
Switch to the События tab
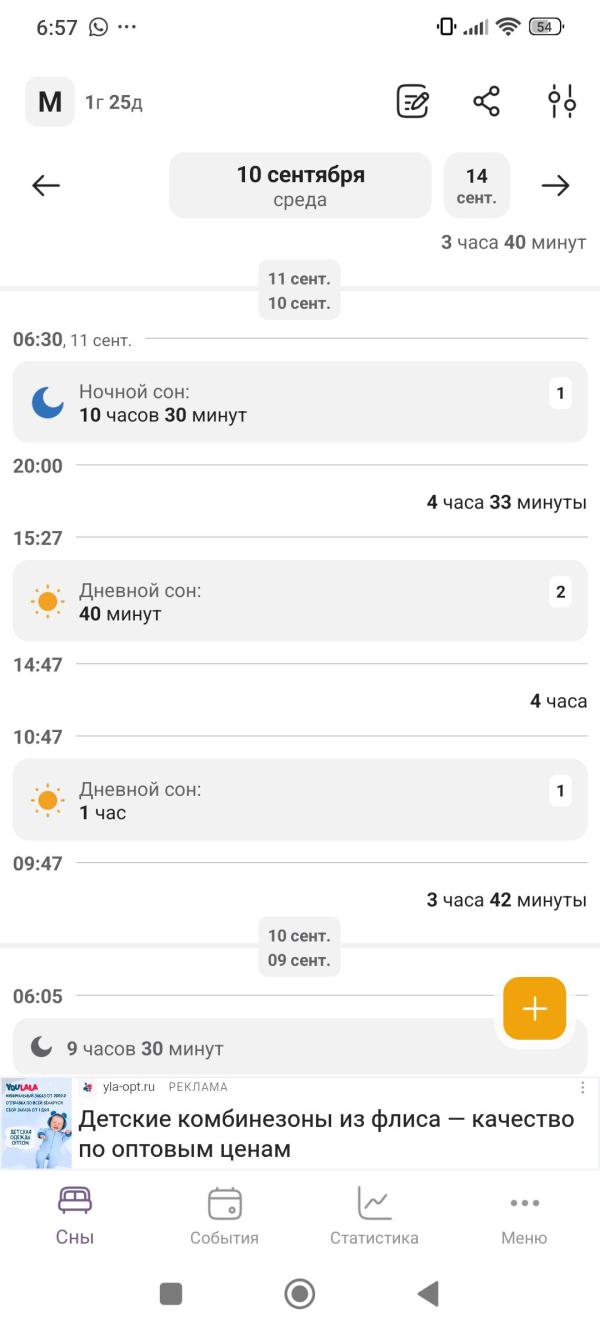pos(225,1215)
